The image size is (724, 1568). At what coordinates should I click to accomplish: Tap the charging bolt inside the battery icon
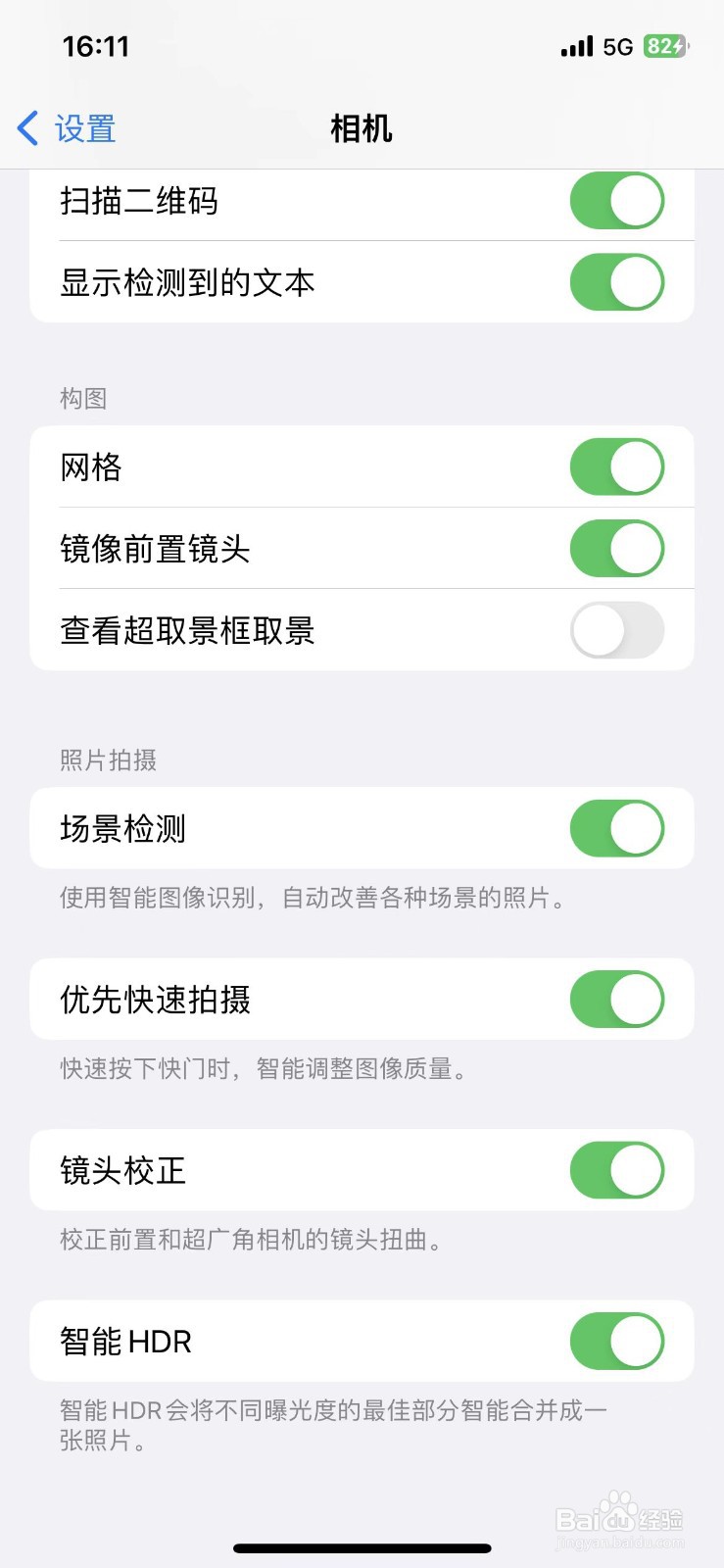point(676,45)
